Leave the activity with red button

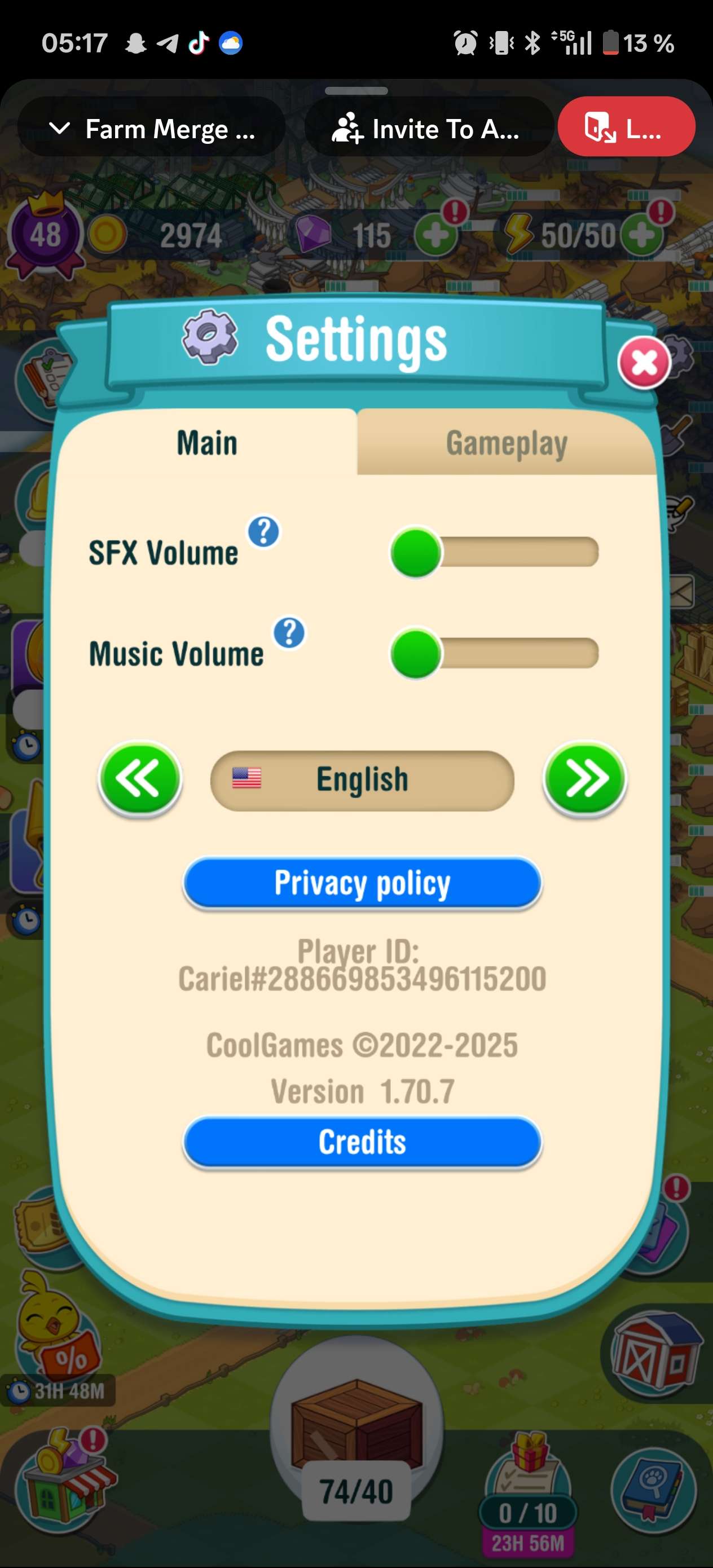626,127
